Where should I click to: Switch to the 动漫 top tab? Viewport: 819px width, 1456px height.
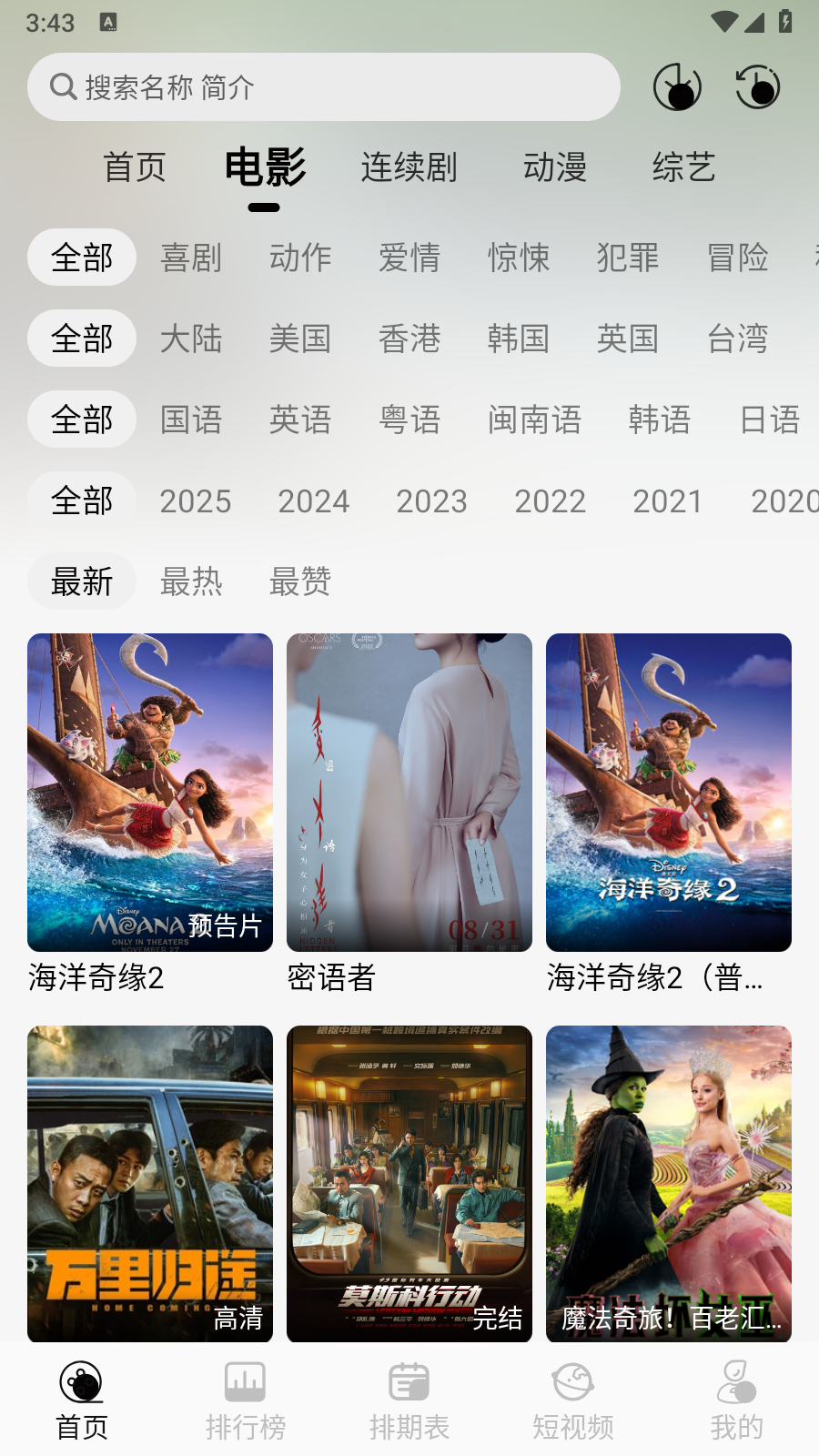pos(554,167)
